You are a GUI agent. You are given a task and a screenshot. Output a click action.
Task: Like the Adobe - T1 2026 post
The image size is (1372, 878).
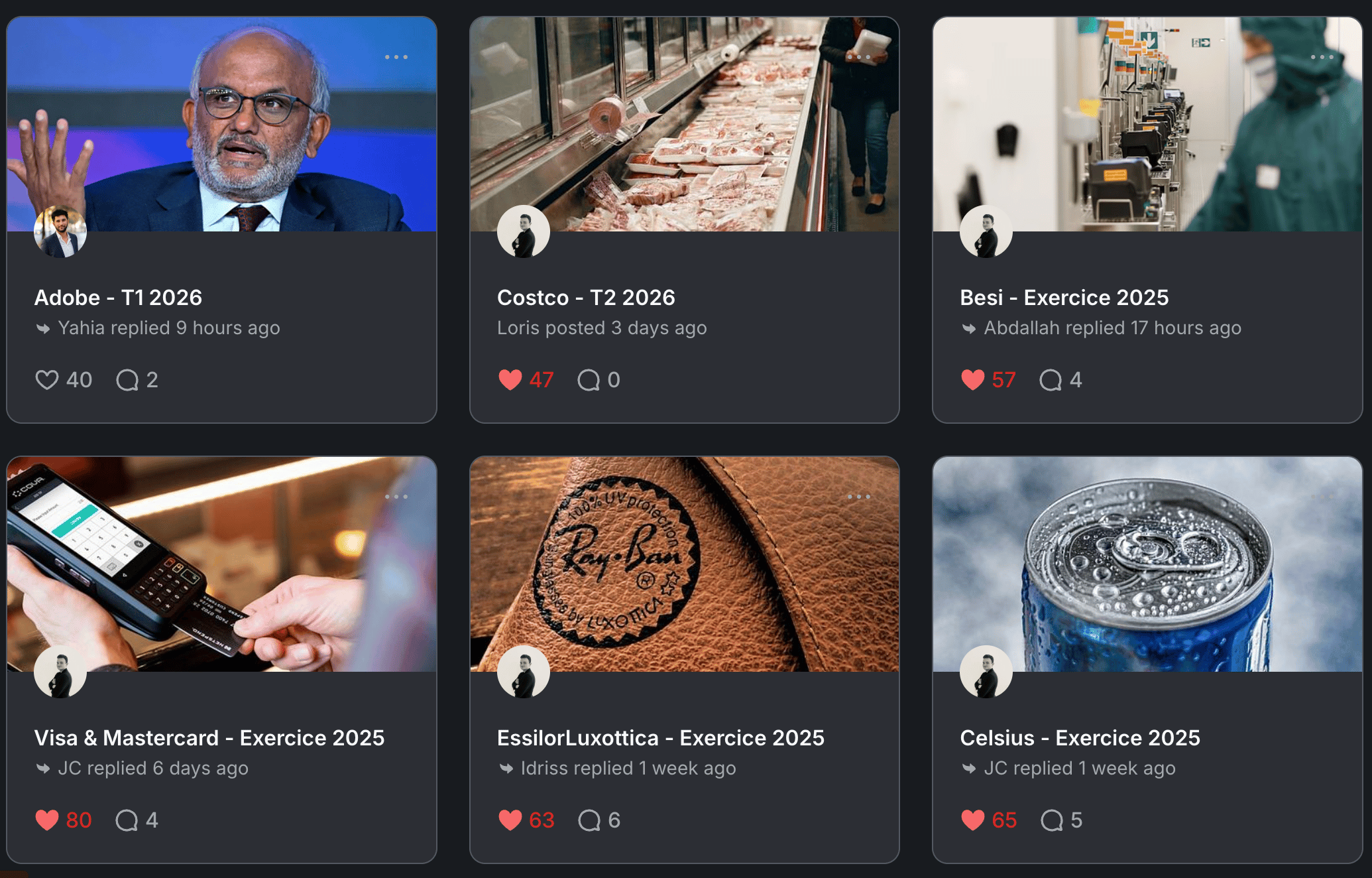pos(47,380)
